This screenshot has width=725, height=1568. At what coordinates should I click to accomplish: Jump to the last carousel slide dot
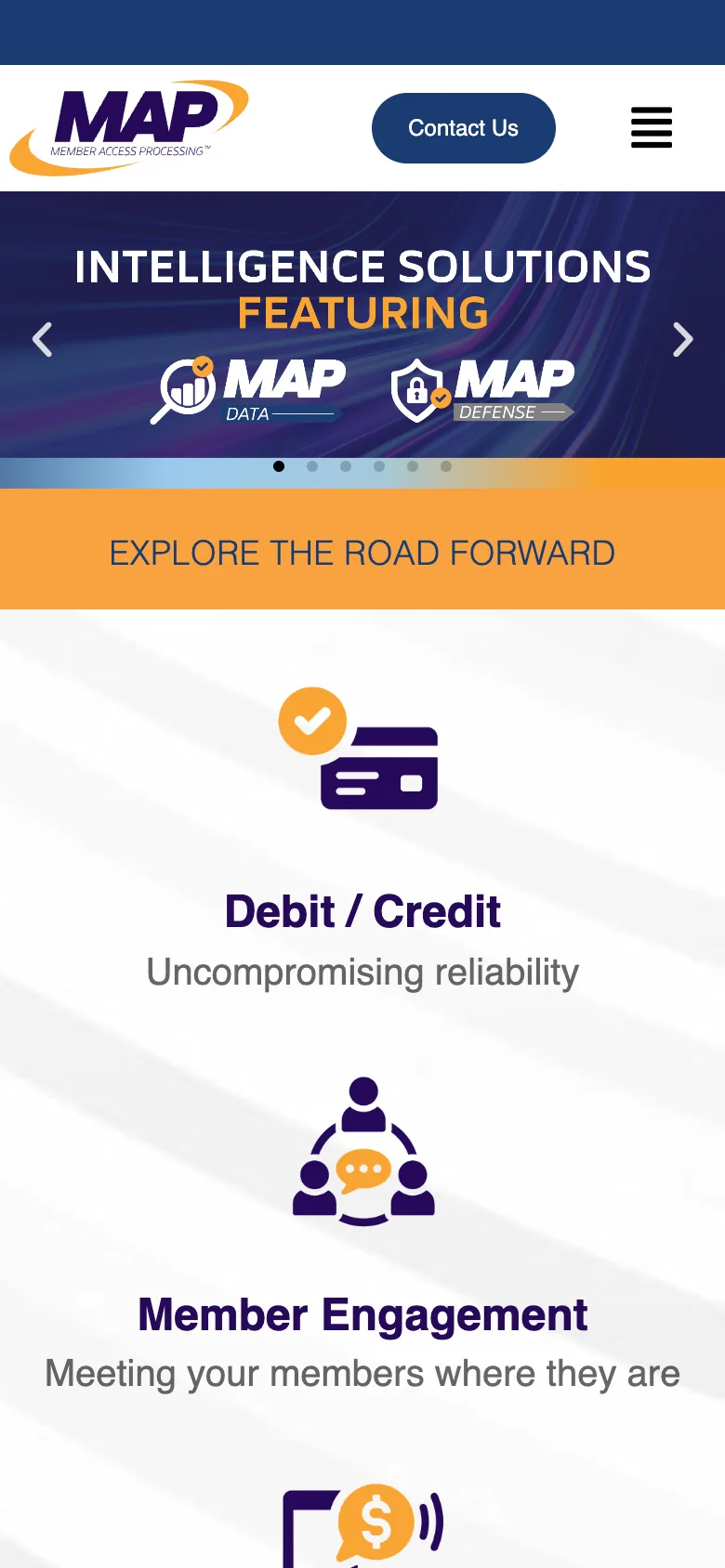[446, 466]
